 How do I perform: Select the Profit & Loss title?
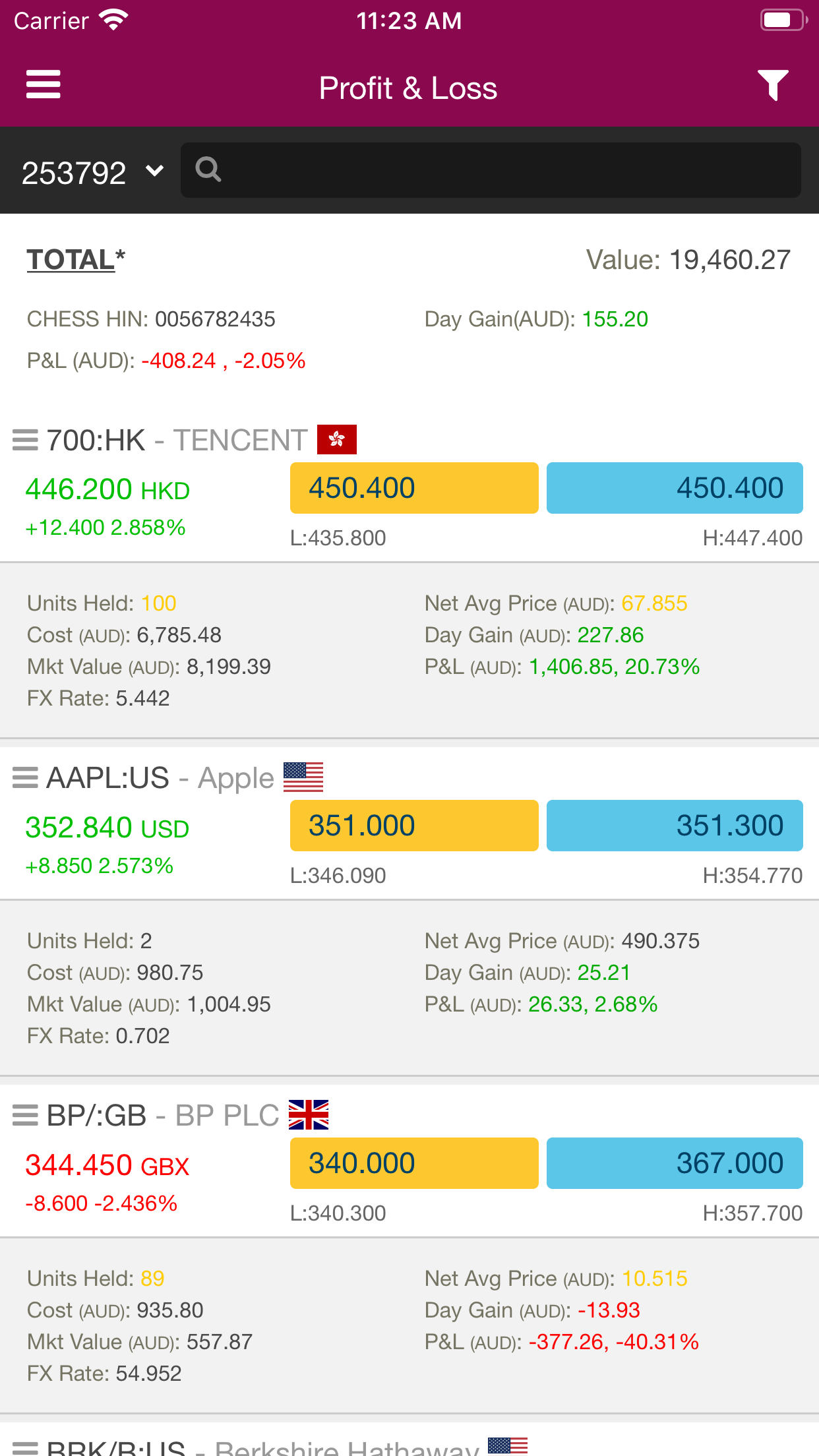pyautogui.click(x=408, y=86)
